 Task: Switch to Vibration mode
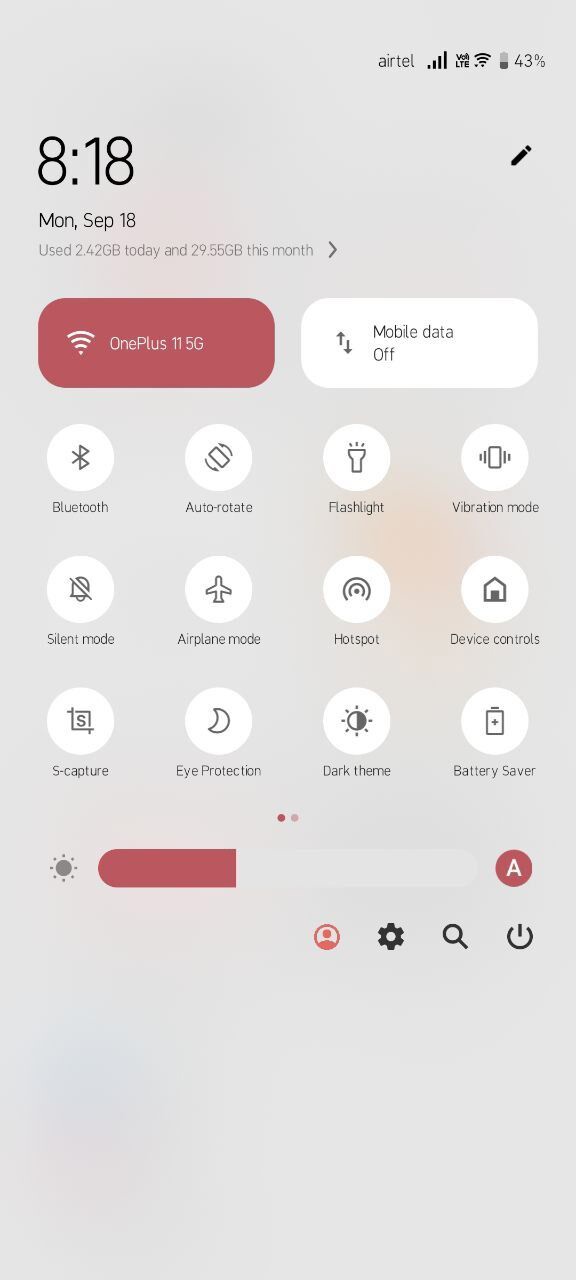494,457
